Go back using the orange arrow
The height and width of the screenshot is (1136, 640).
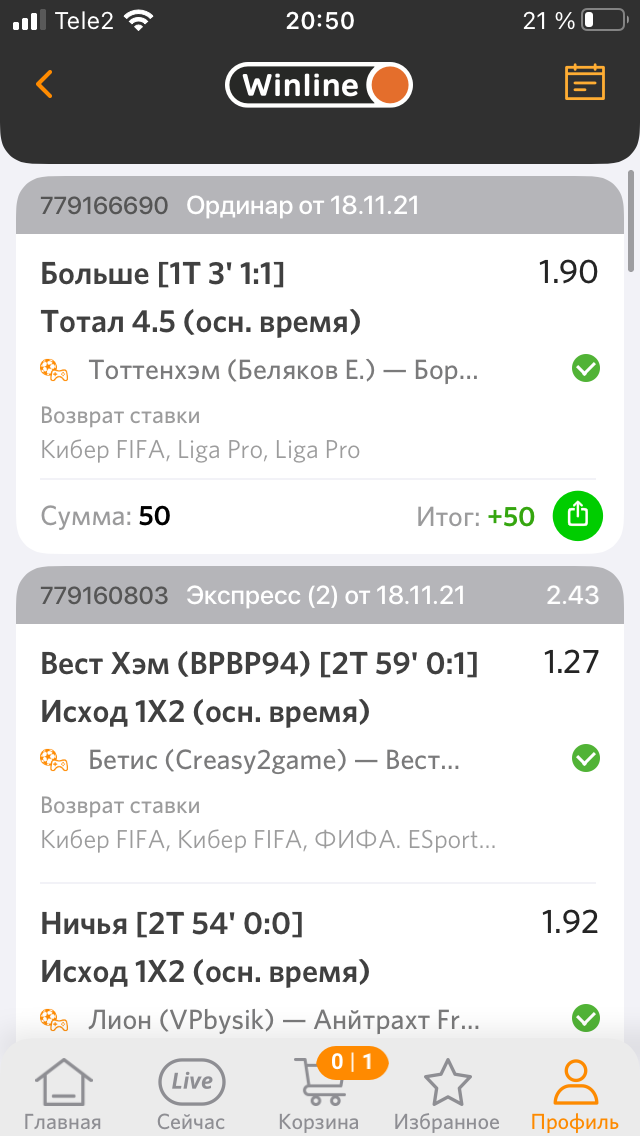(x=44, y=84)
